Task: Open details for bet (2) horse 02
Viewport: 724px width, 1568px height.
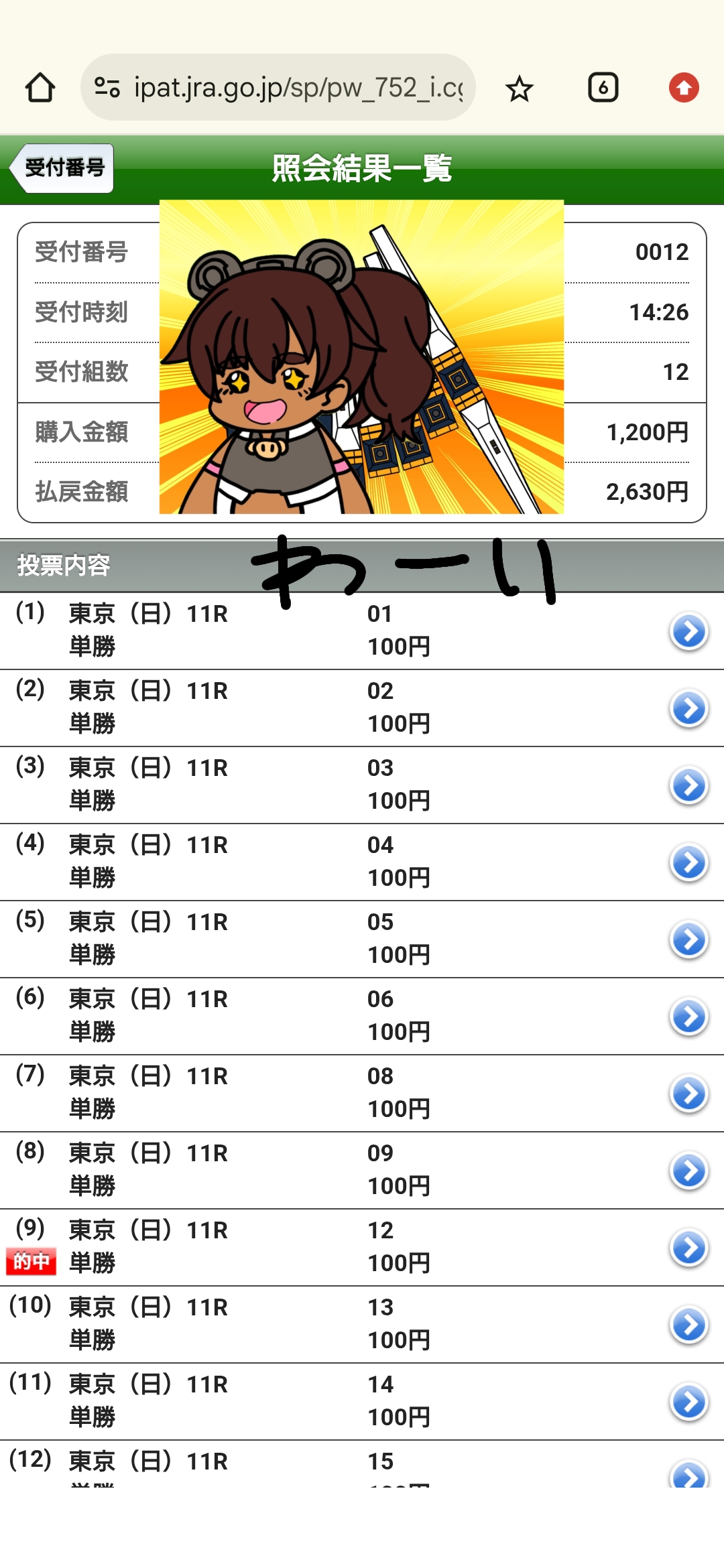Action: [362, 708]
